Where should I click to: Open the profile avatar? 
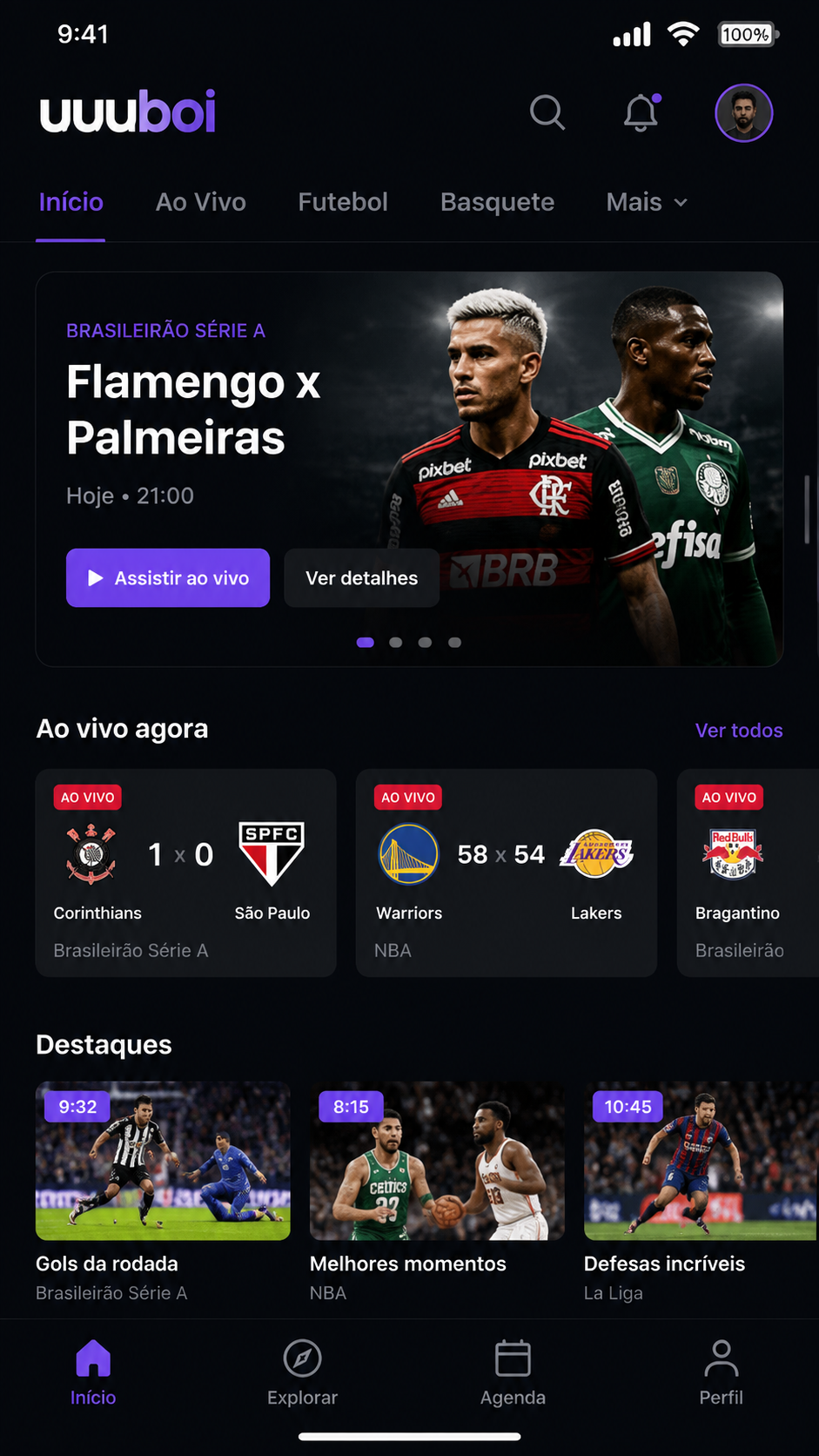pyautogui.click(x=743, y=112)
